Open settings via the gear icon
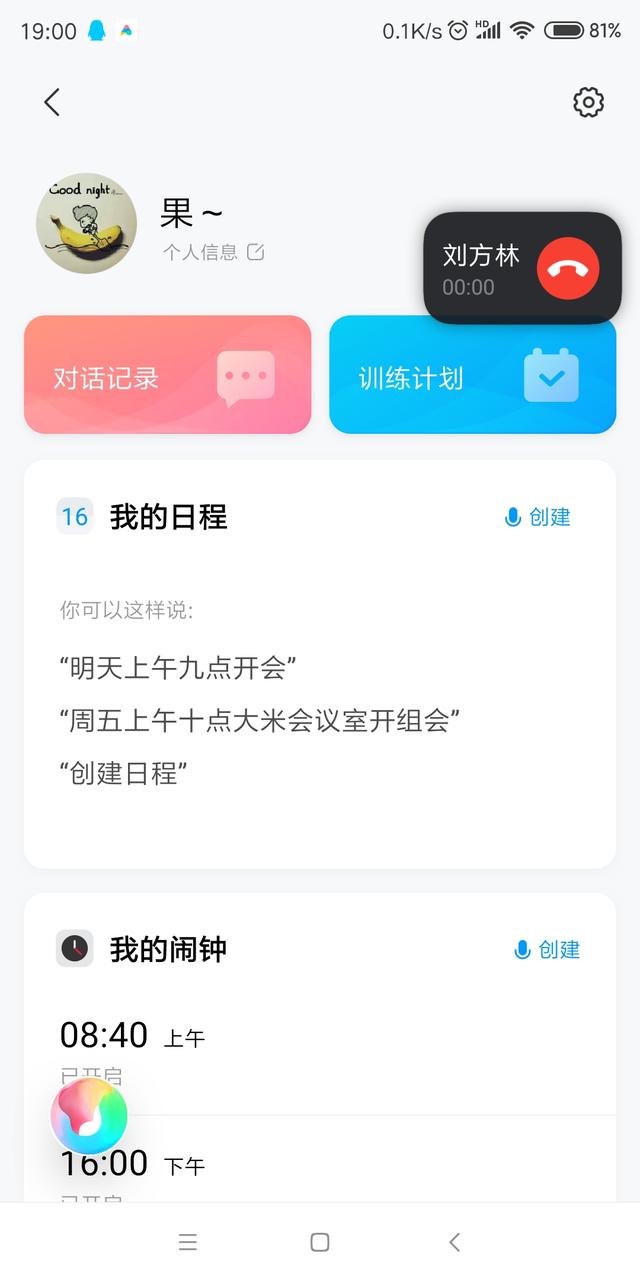Screen dimensions: 640x1279 tap(588, 102)
